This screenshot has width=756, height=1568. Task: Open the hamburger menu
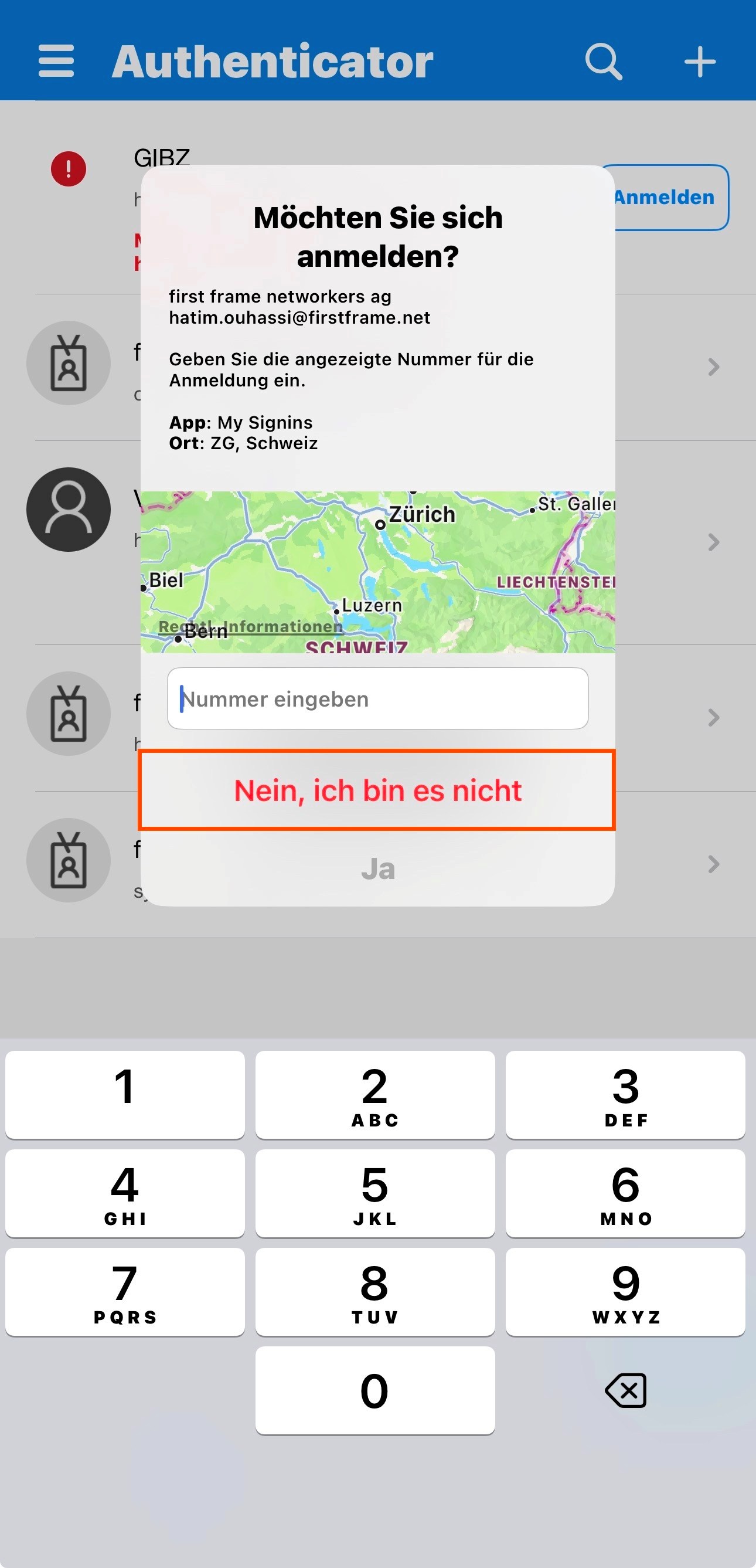tap(56, 61)
